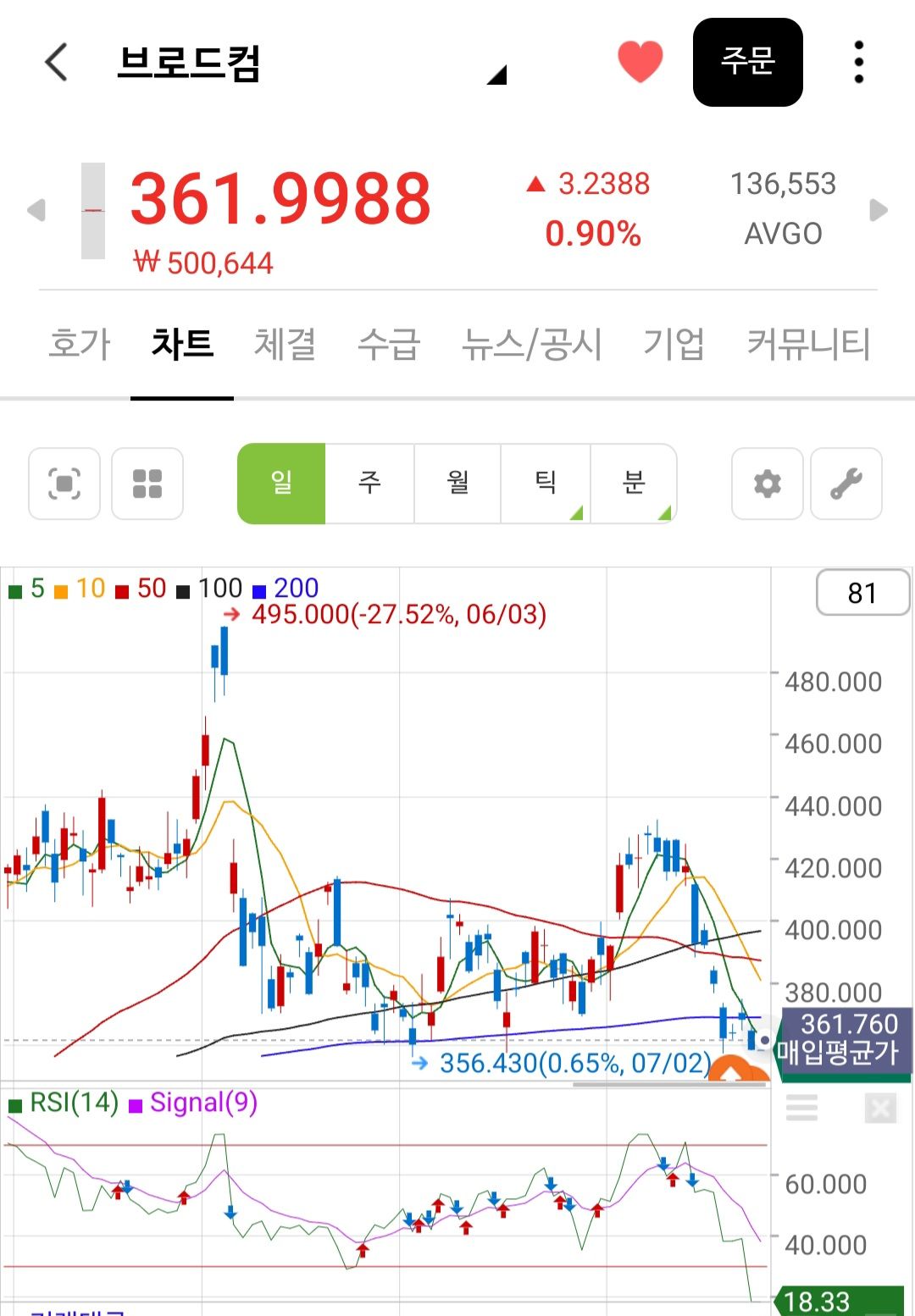Select the 월 monthly chart period

pos(457,484)
